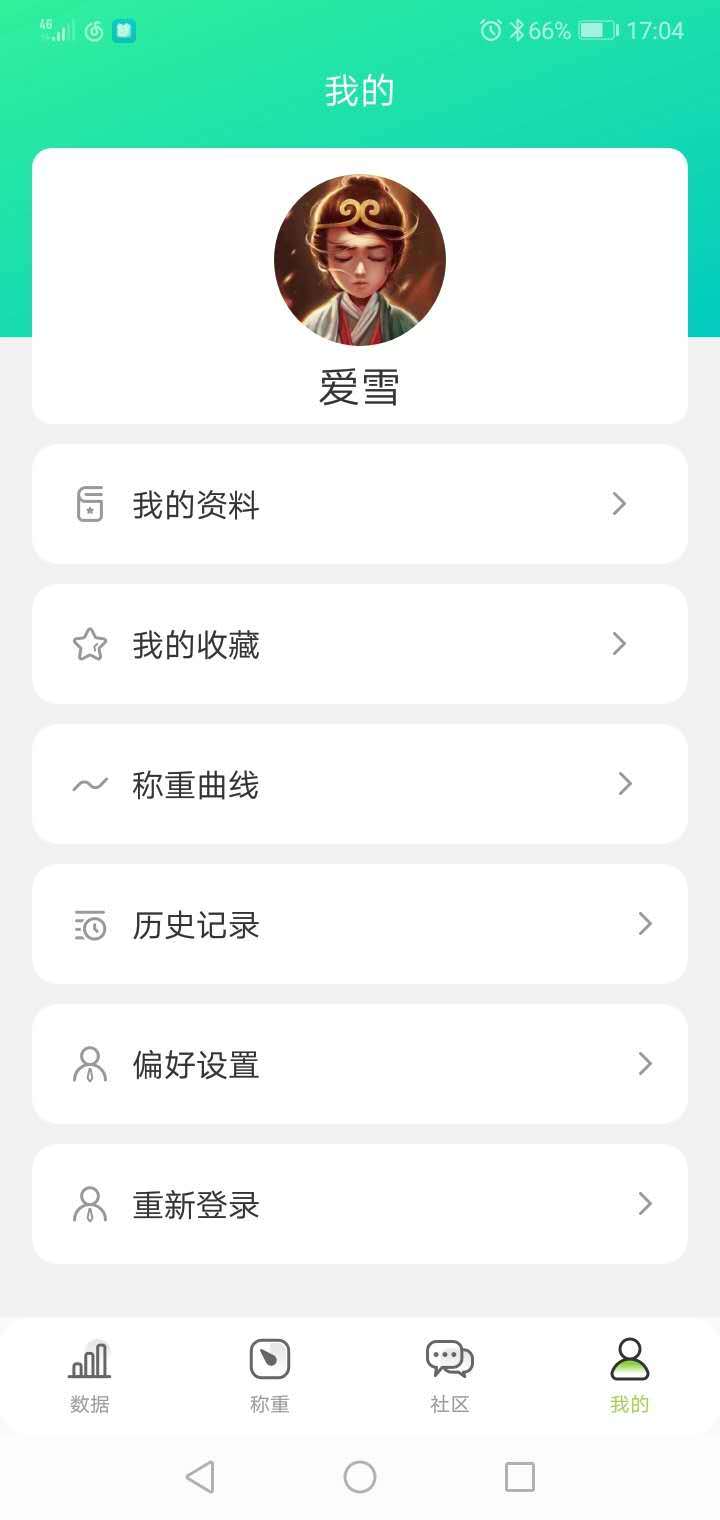
Task: Click the username 爱雪
Action: pos(360,389)
